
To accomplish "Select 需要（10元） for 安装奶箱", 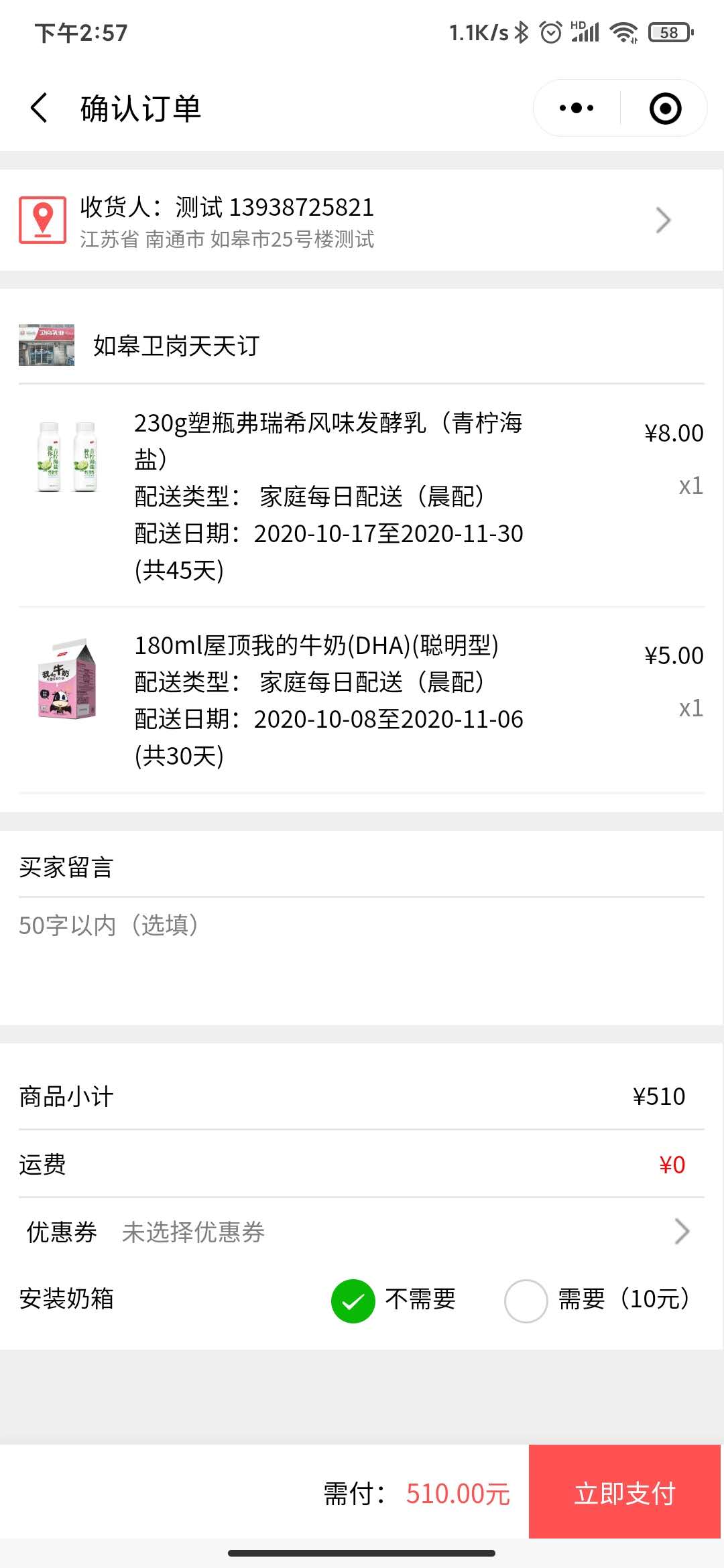I will pyautogui.click(x=526, y=1301).
